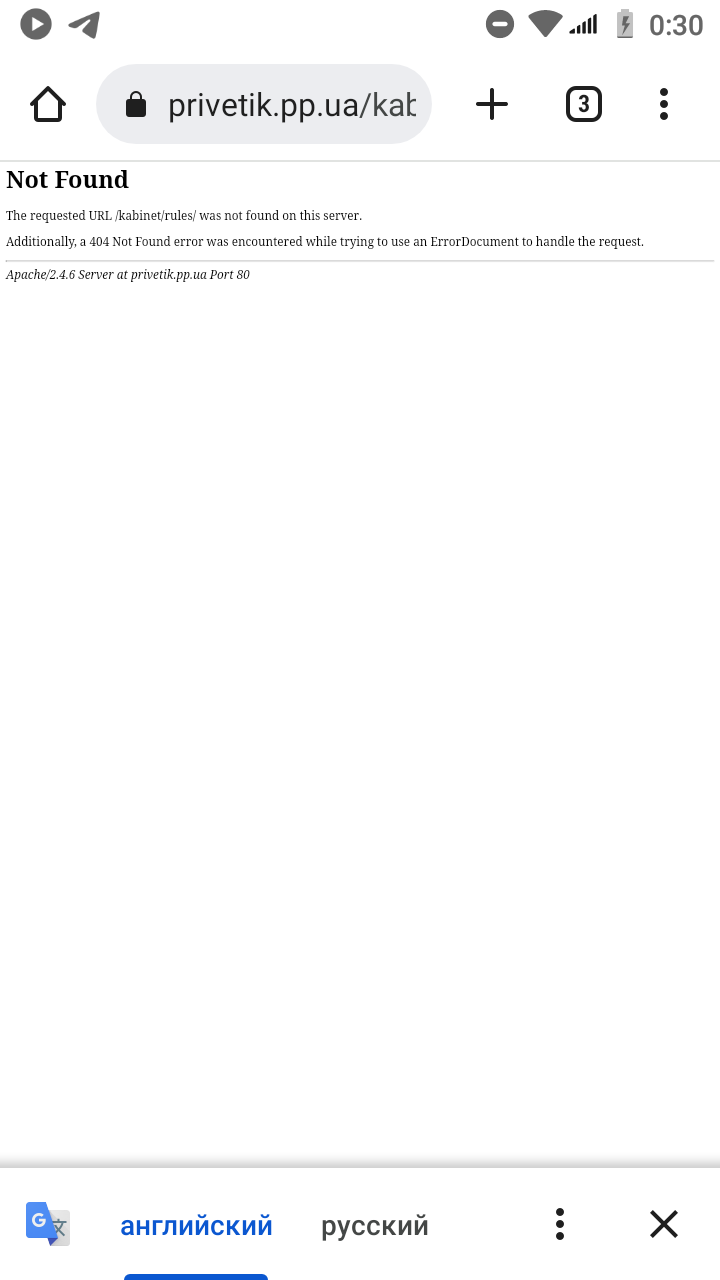
Task: Go to the browser home page
Action: pos(48,104)
